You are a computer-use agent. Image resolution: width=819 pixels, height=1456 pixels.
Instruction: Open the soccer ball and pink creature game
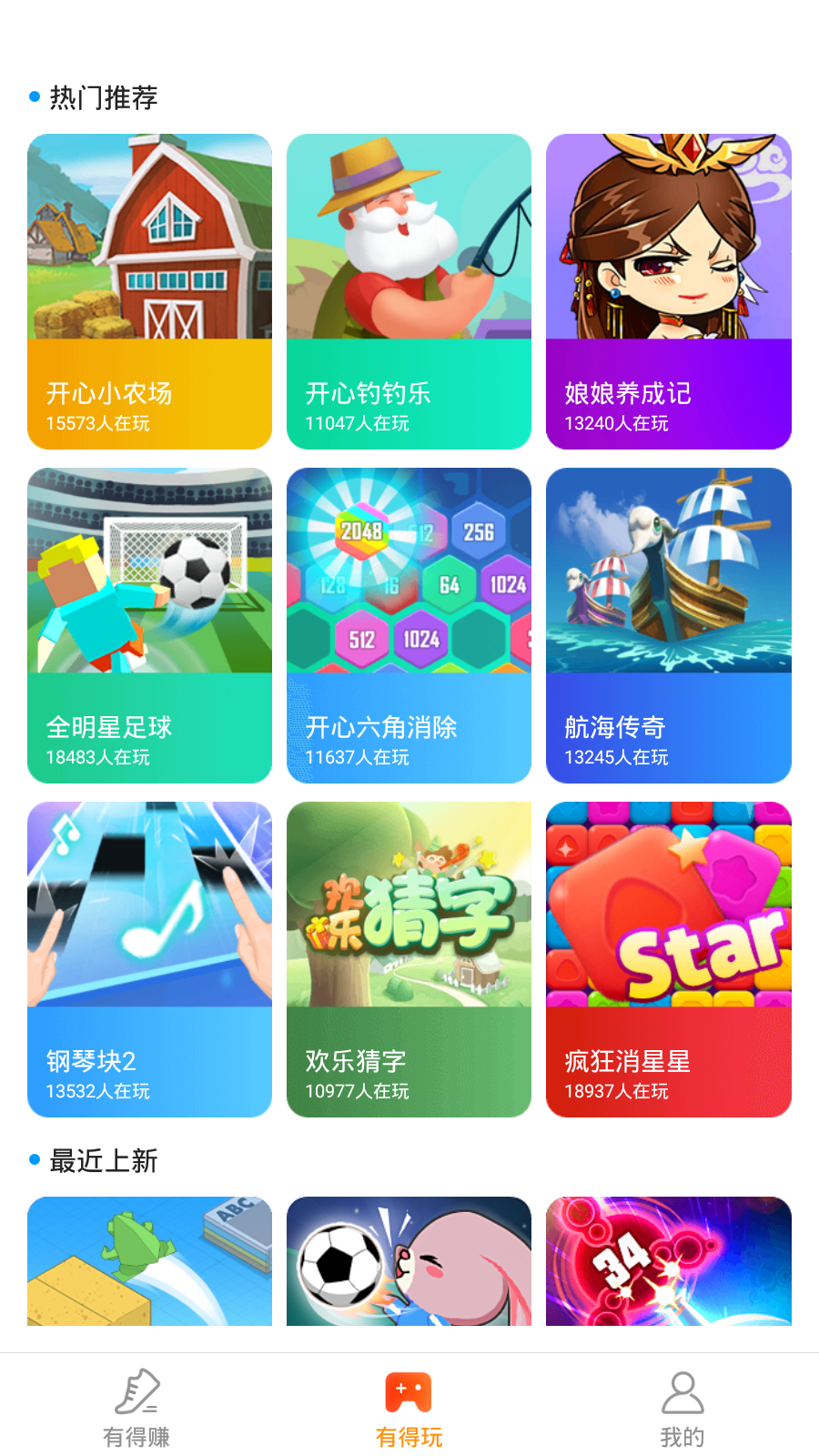pyautogui.click(x=409, y=1260)
